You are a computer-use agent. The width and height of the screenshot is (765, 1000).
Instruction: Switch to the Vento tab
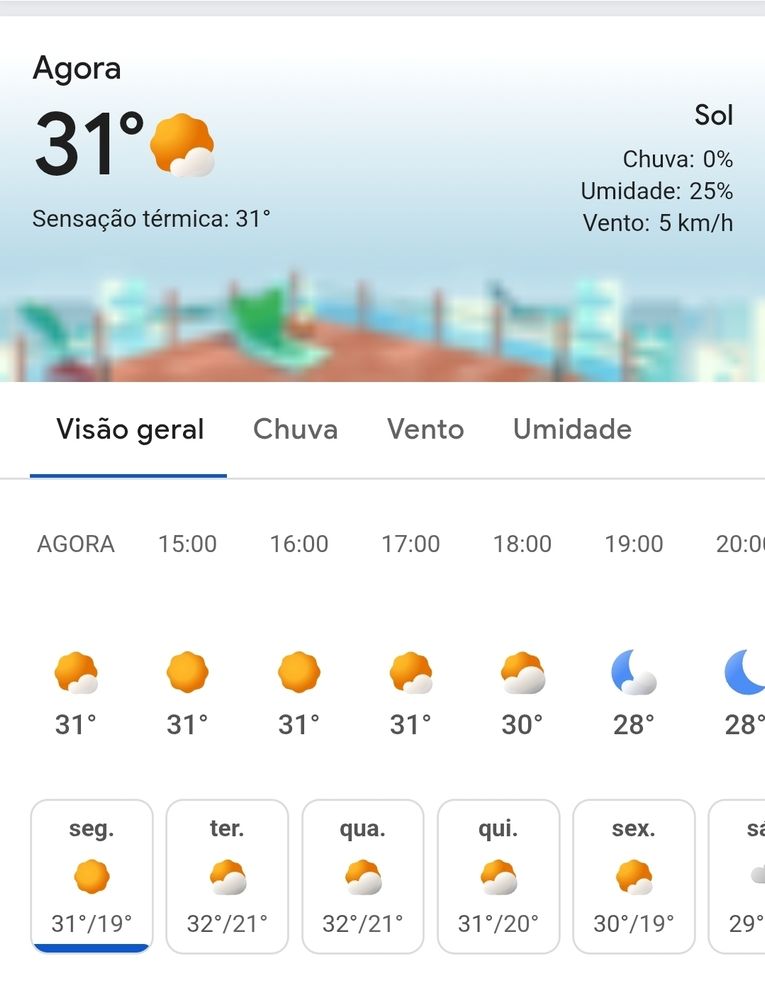[x=425, y=429]
